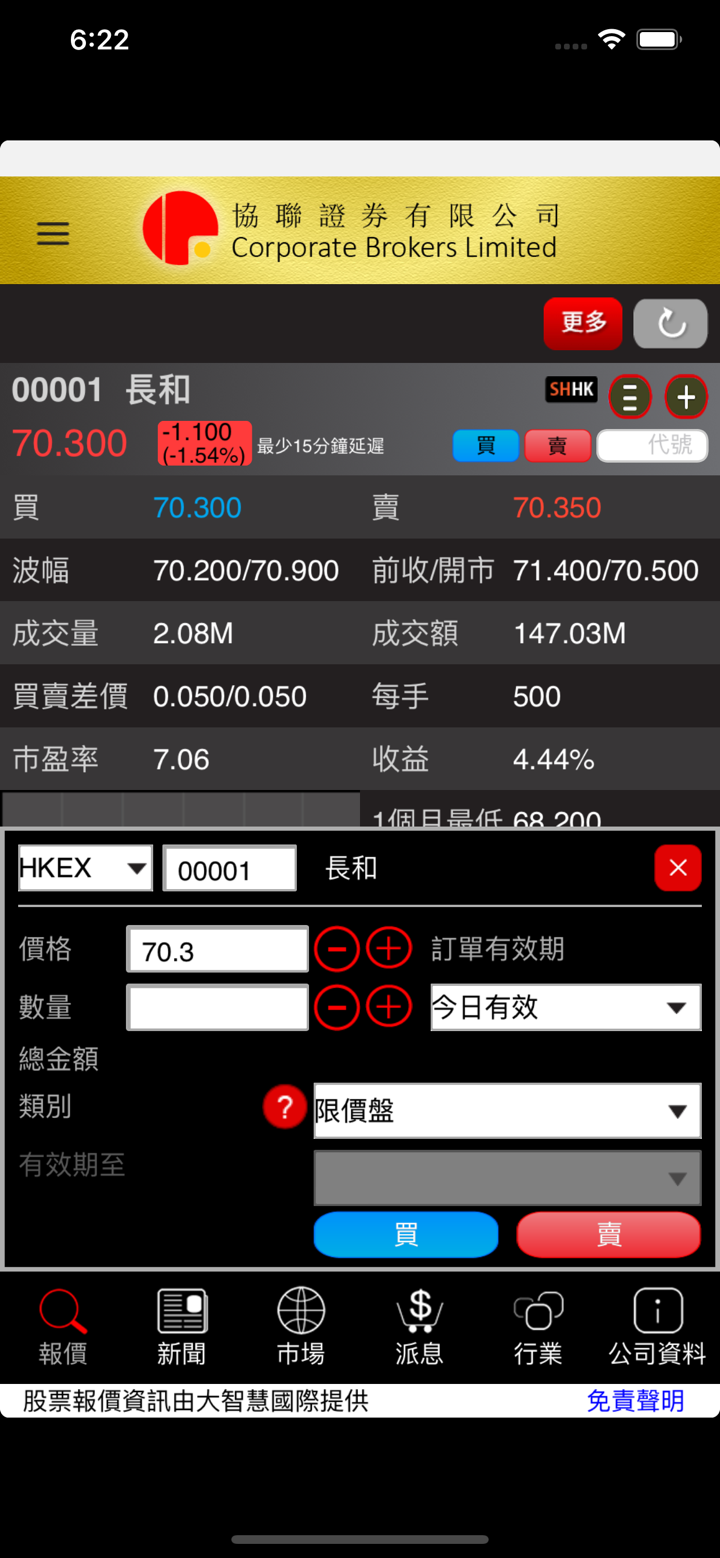This screenshot has height=1558, width=720.
Task: Edit the 價格 price field
Action: point(217,950)
